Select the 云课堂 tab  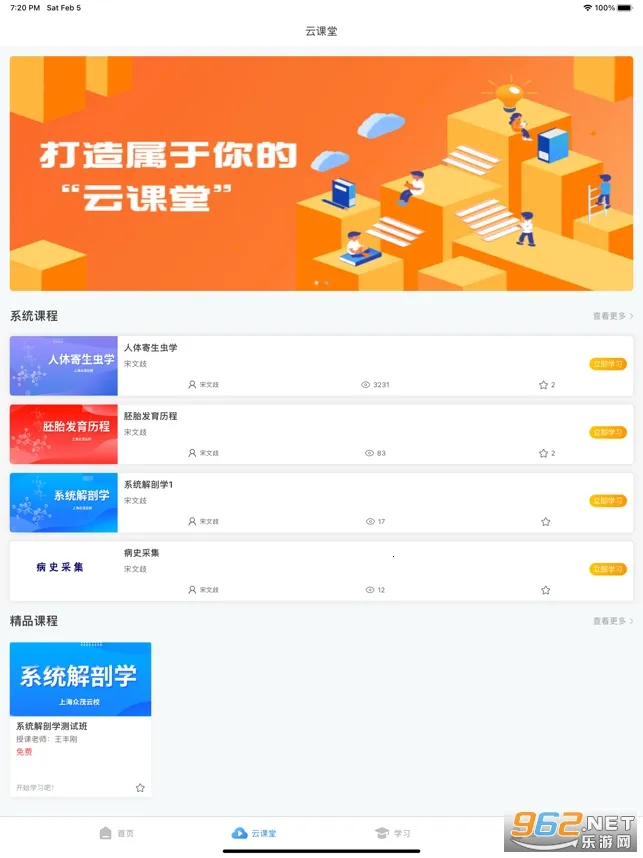coord(254,833)
